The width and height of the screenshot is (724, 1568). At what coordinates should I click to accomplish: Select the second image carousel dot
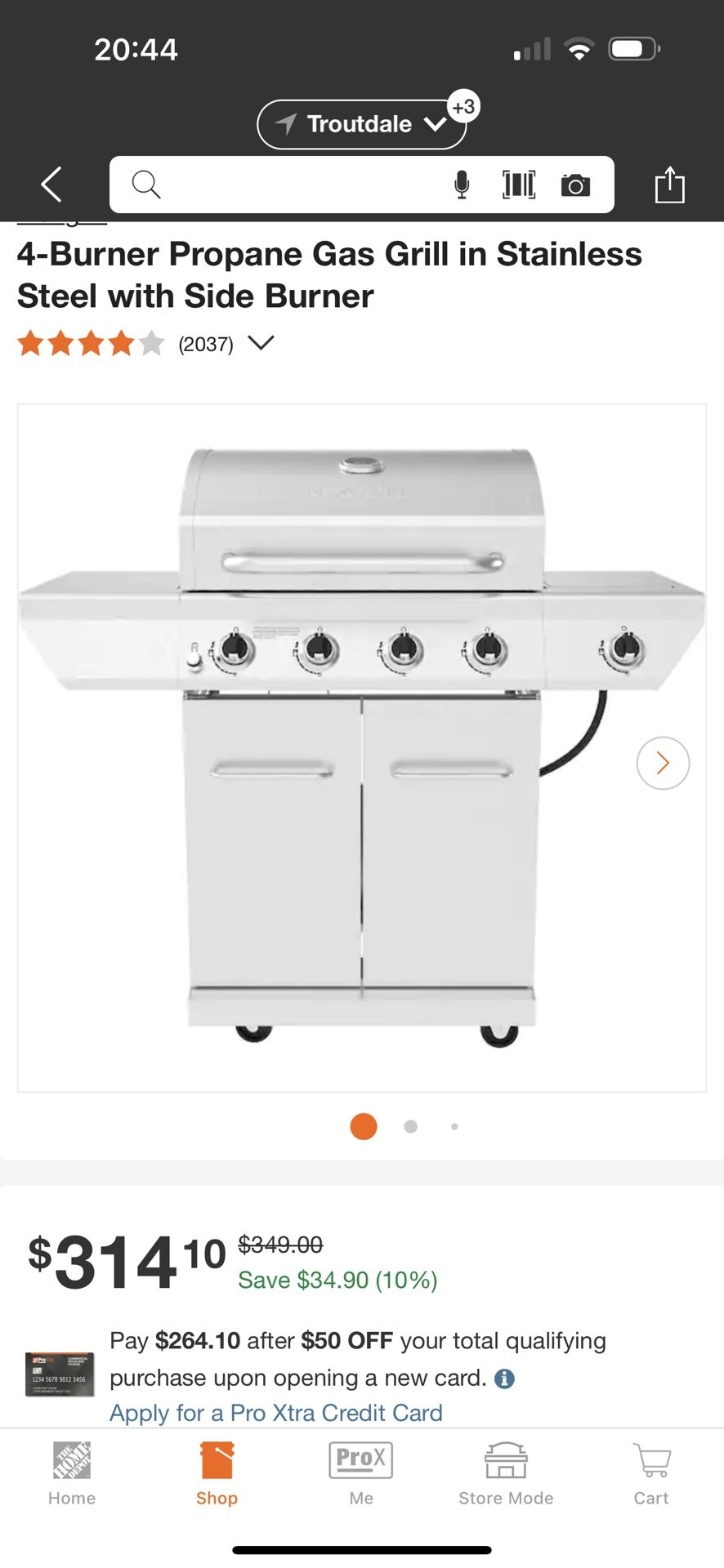[x=410, y=1126]
